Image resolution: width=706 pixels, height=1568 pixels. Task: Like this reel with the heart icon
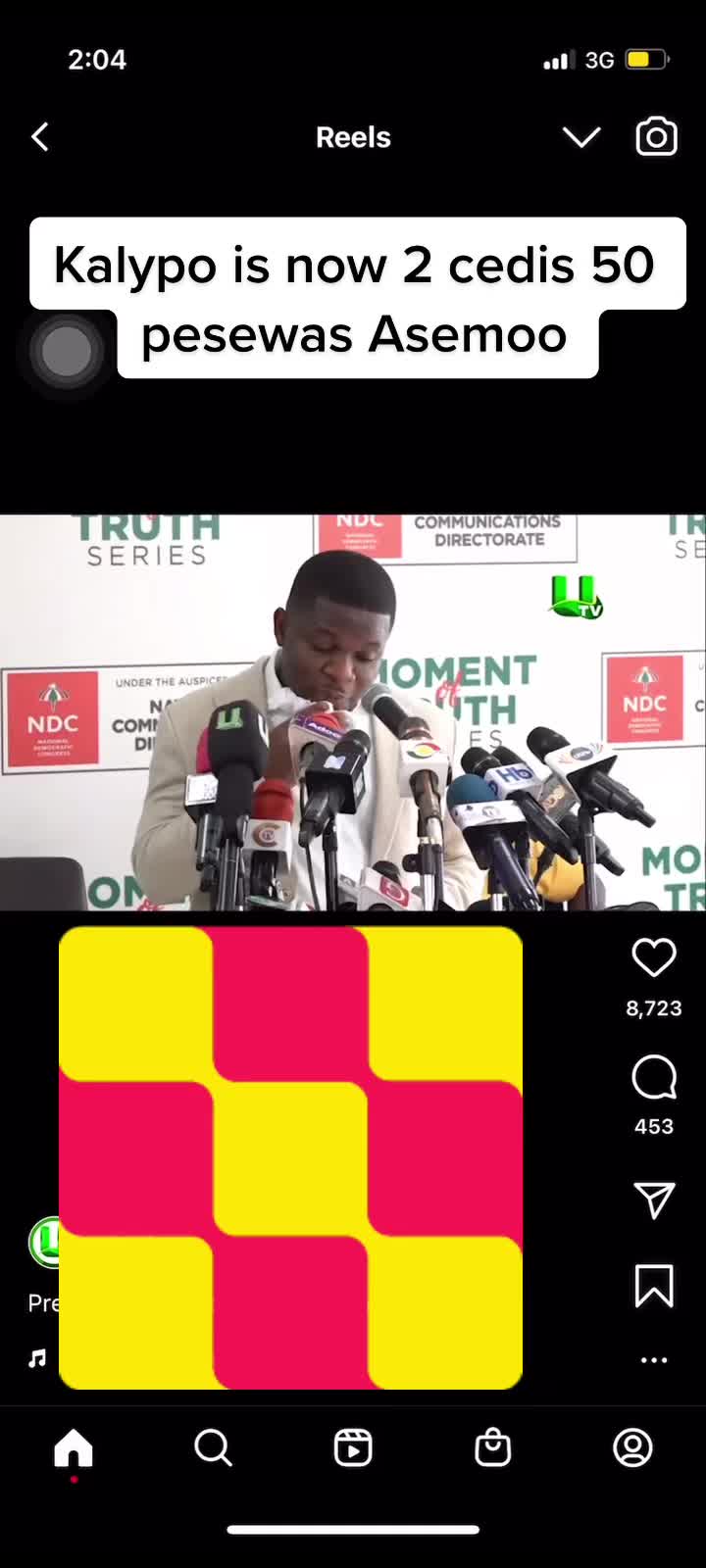[x=654, y=957]
